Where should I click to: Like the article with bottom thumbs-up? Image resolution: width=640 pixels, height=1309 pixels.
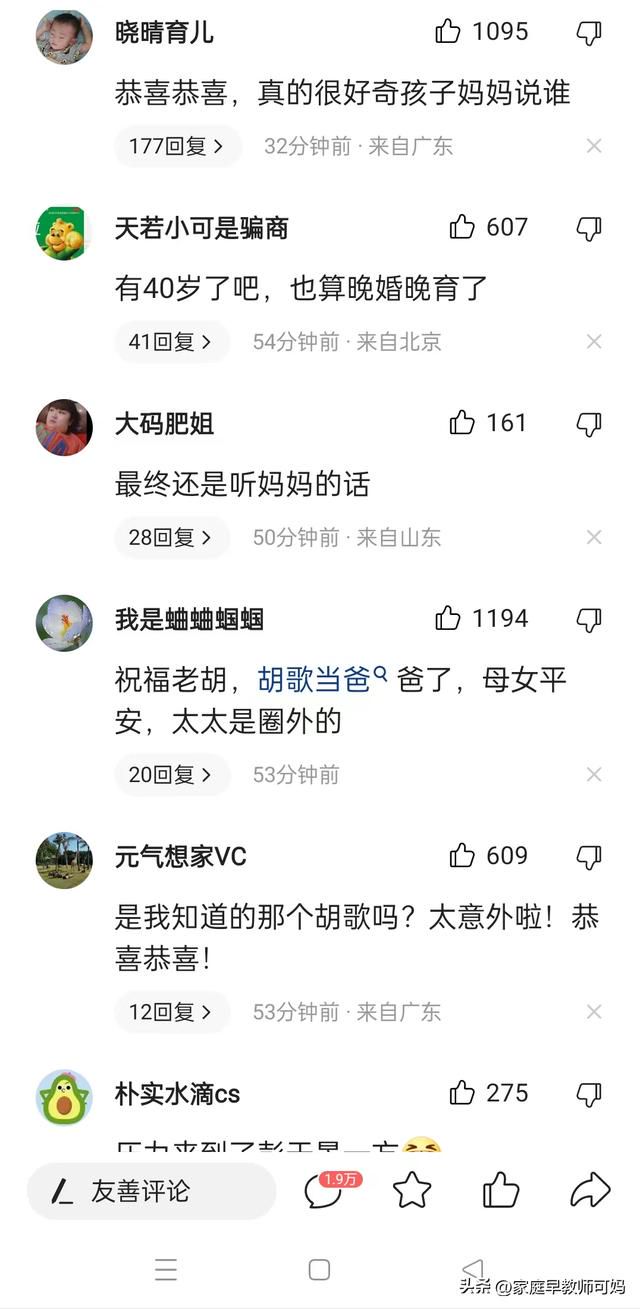coord(500,1190)
